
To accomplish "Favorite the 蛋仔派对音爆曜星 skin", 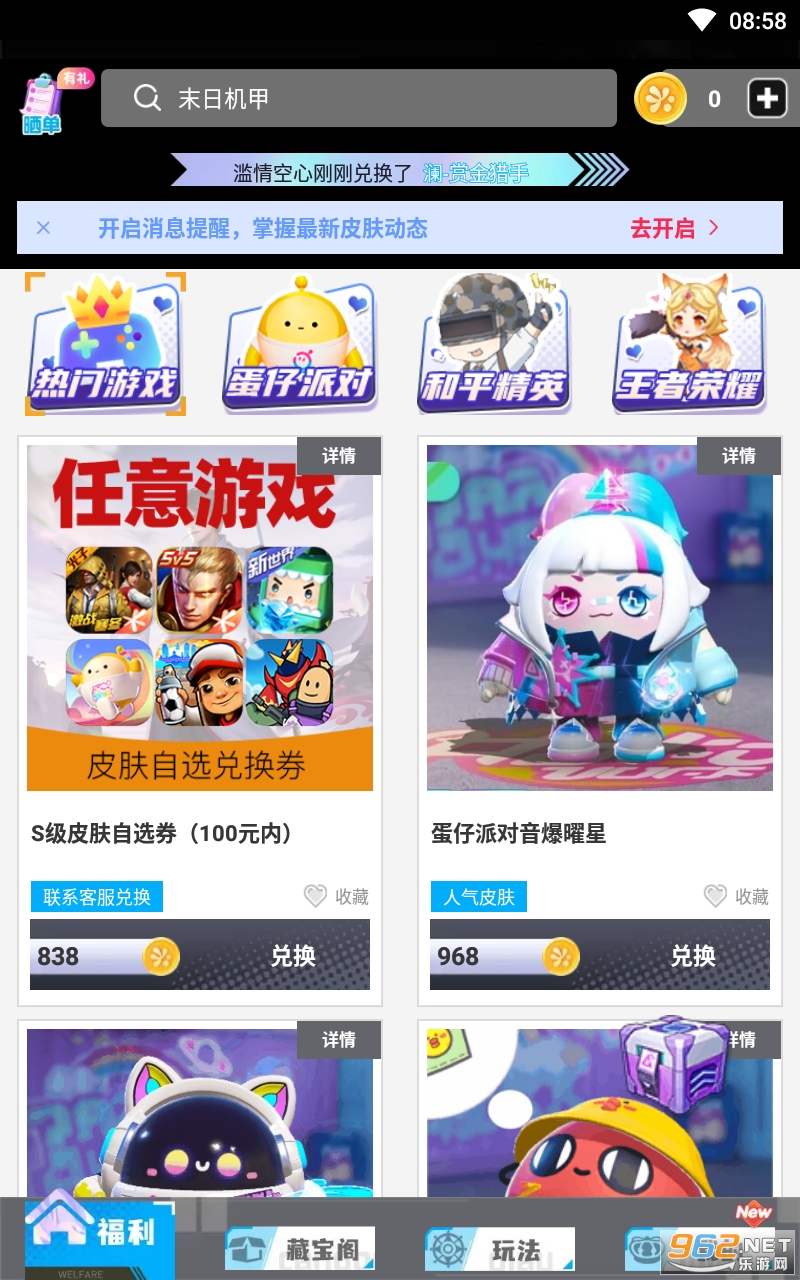I will 737,896.
